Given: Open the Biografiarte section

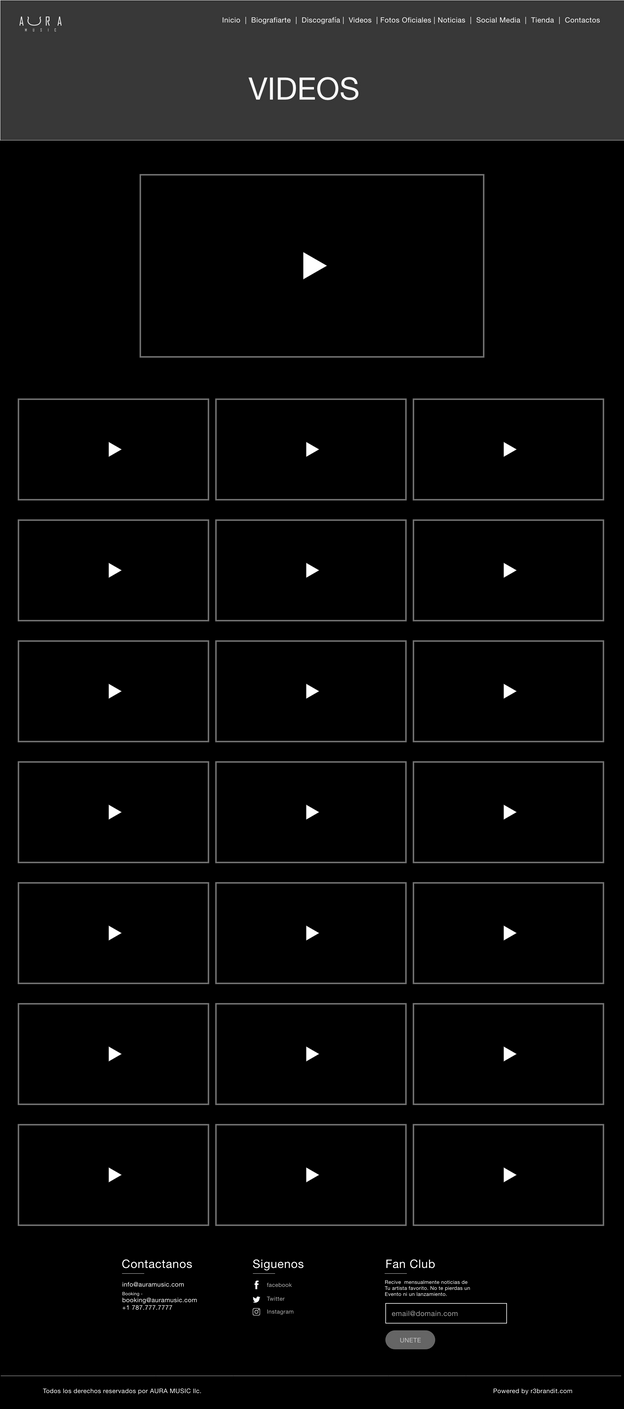Looking at the screenshot, I should pos(271,20).
